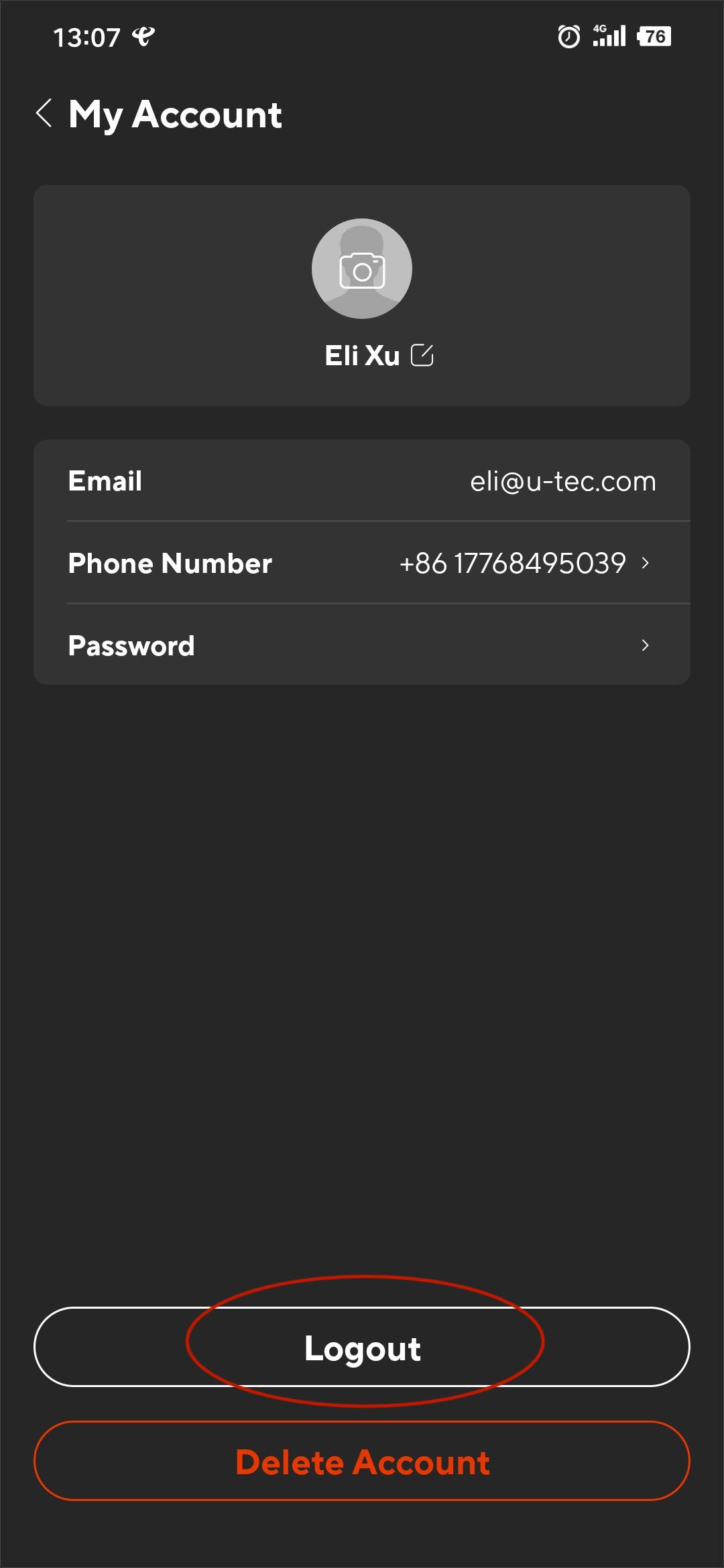Tap the Logout button
724x1568 pixels.
click(x=362, y=1347)
